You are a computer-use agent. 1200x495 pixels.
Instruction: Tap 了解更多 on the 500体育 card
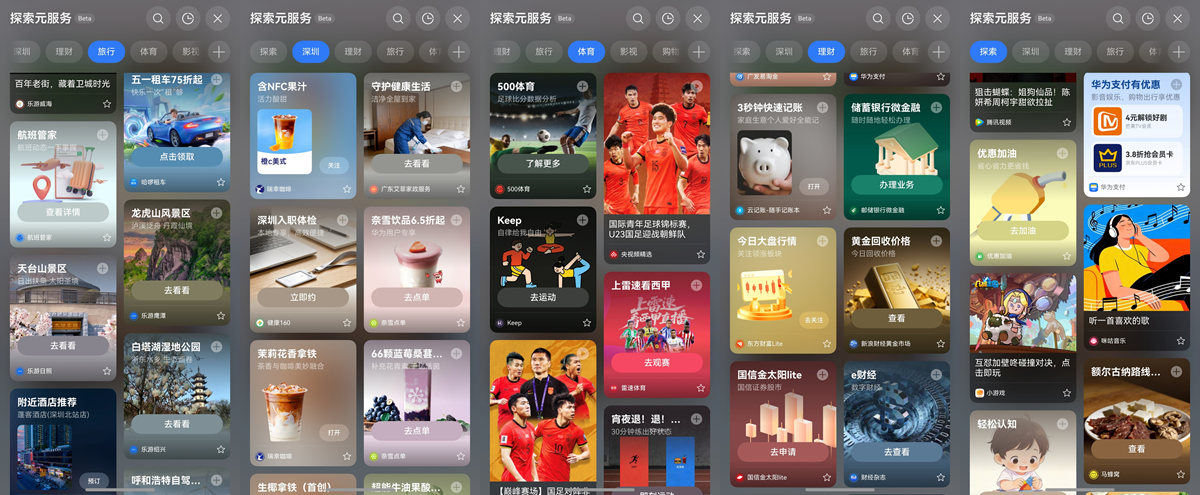tap(543, 163)
